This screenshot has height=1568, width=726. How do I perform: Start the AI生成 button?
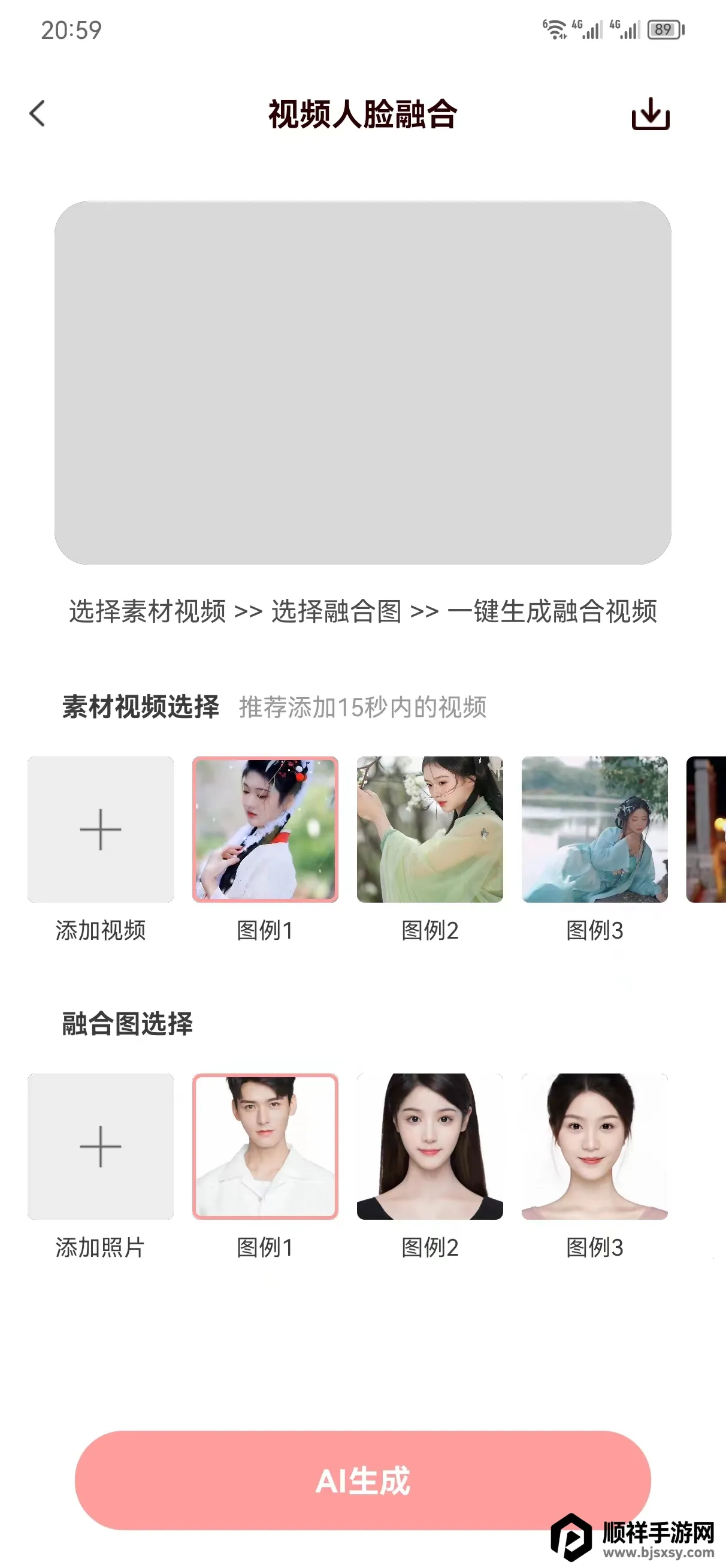[362, 1480]
